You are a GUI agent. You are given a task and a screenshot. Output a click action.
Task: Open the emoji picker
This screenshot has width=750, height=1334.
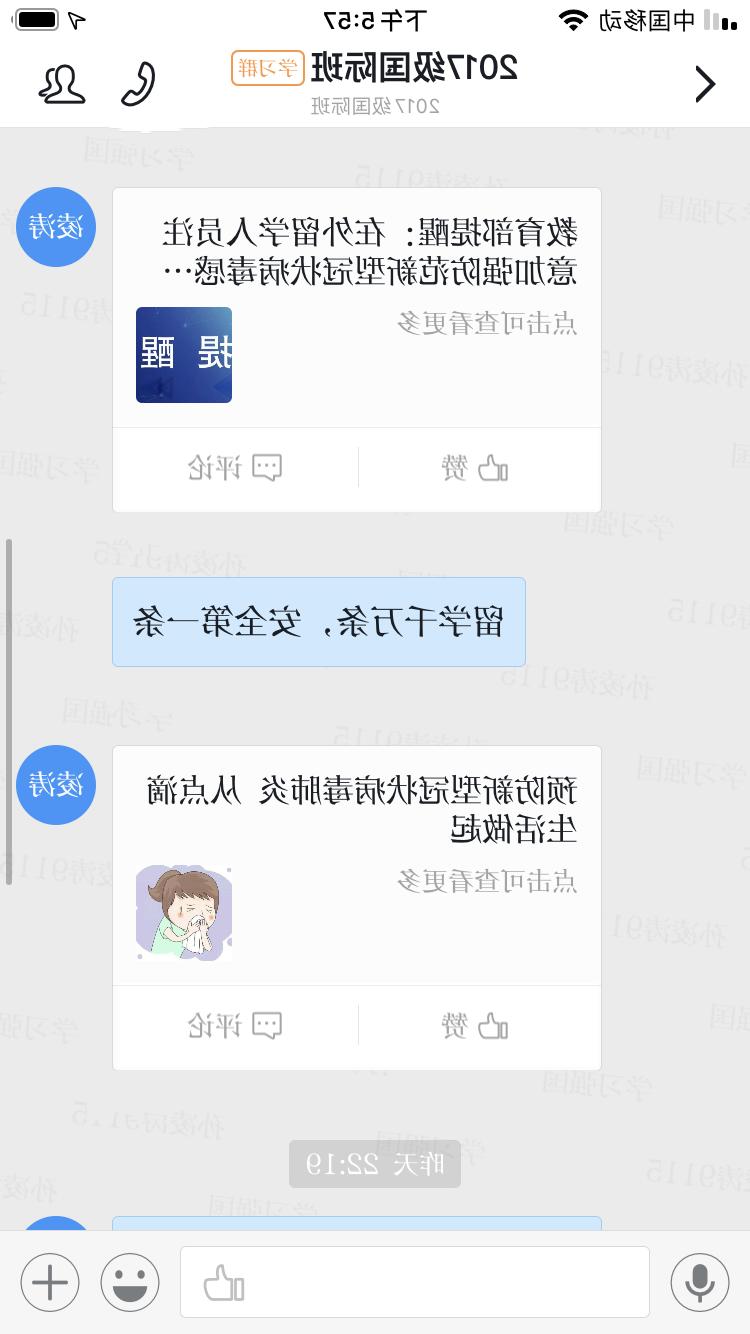pos(130,1281)
